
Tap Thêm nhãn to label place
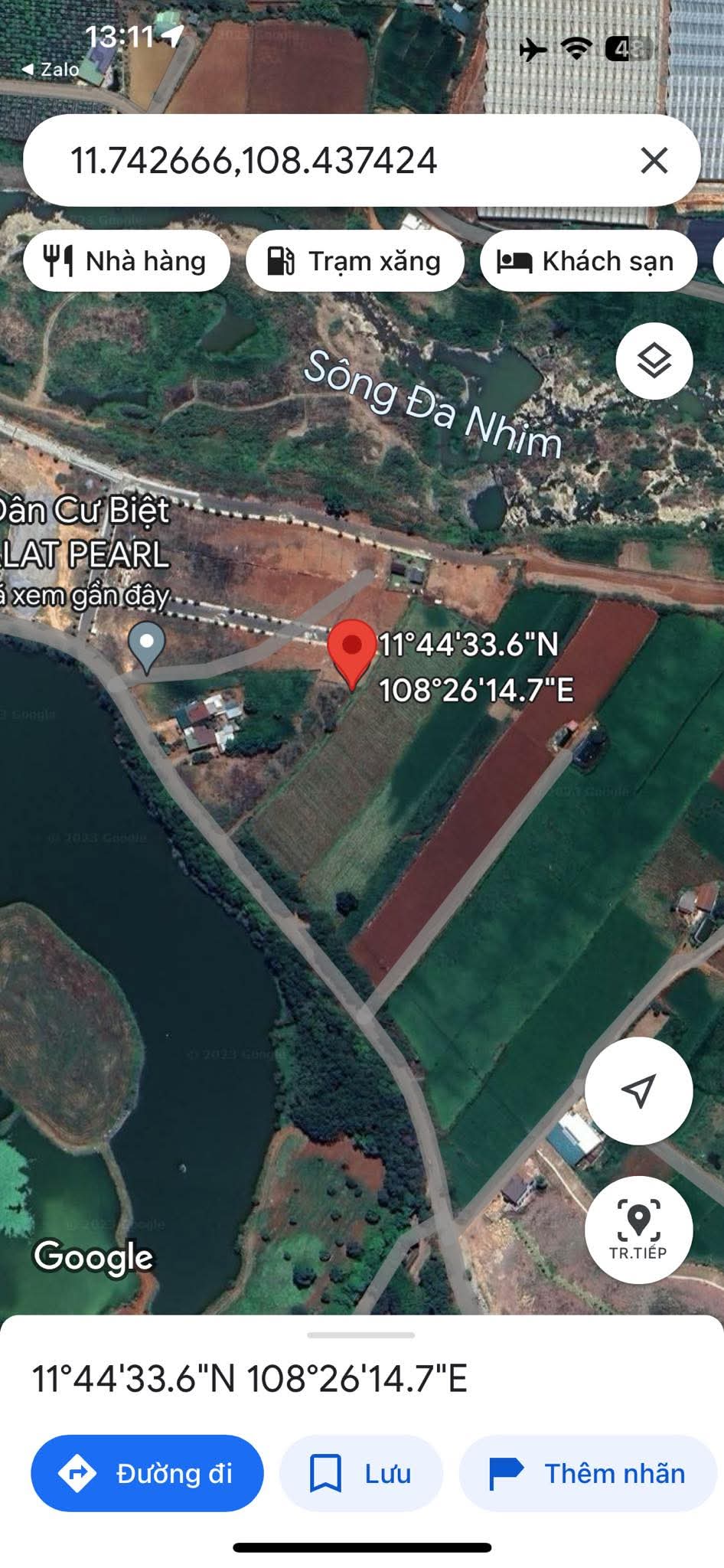pos(587,1473)
